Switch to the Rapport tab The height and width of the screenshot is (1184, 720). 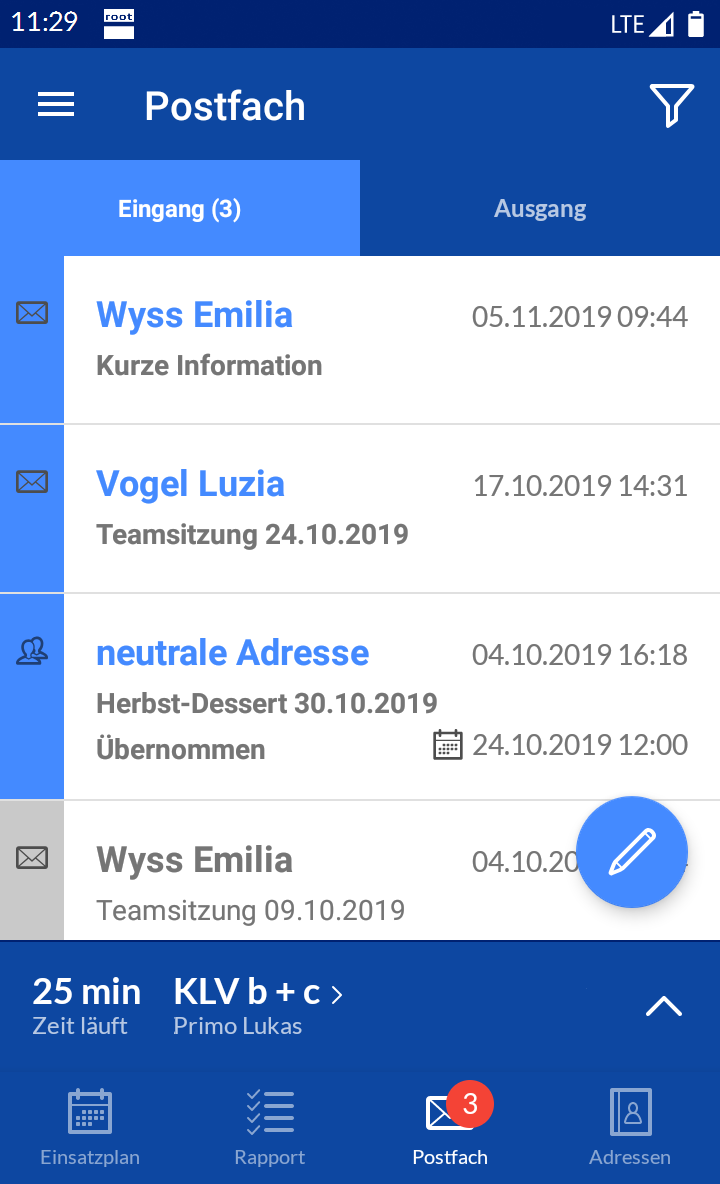tap(269, 1127)
